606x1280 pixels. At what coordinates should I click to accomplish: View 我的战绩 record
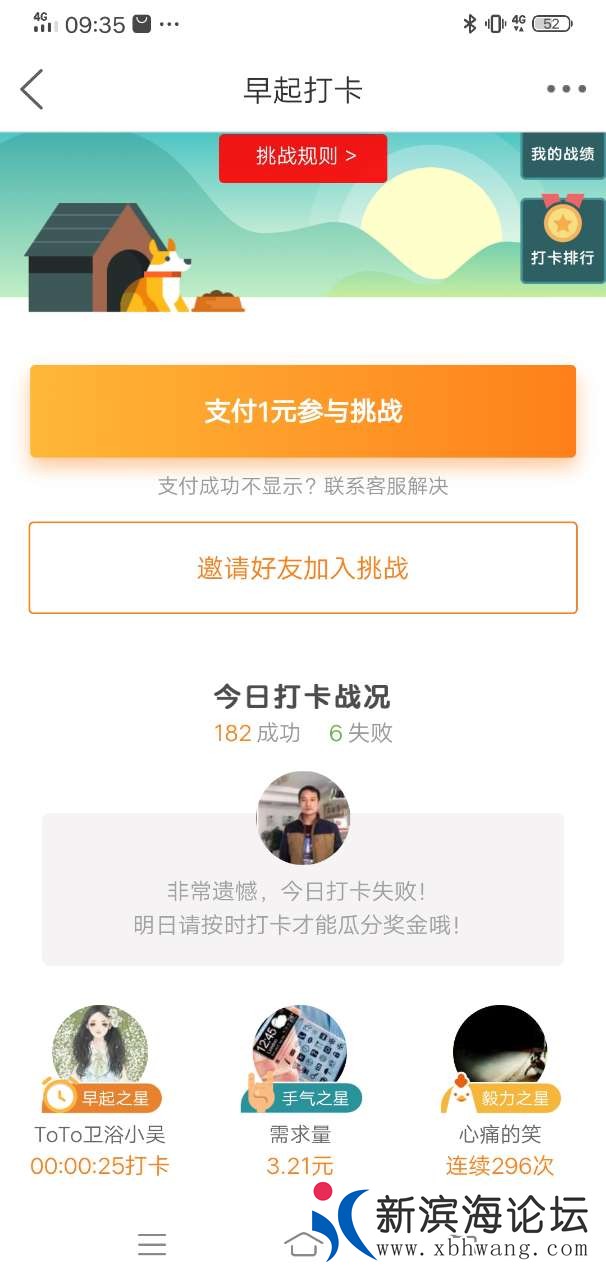562,155
